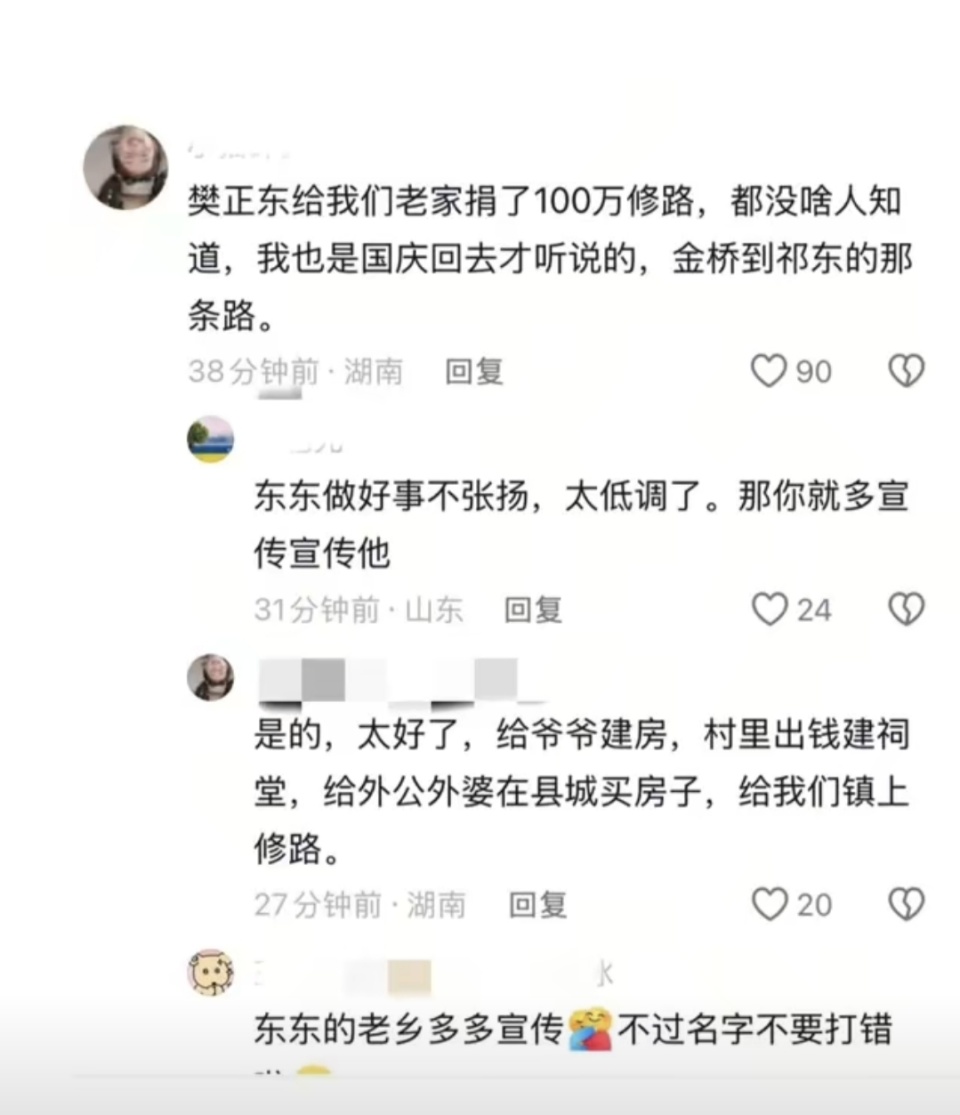Reply to the 38分钟前 Hunan comment

(x=474, y=372)
